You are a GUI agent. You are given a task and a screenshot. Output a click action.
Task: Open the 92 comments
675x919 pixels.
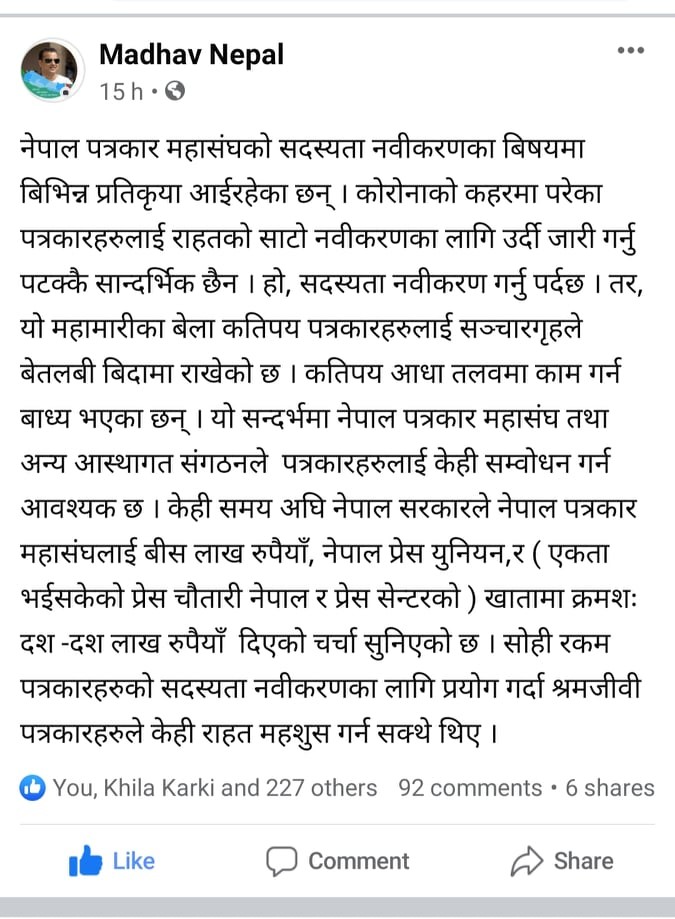470,788
